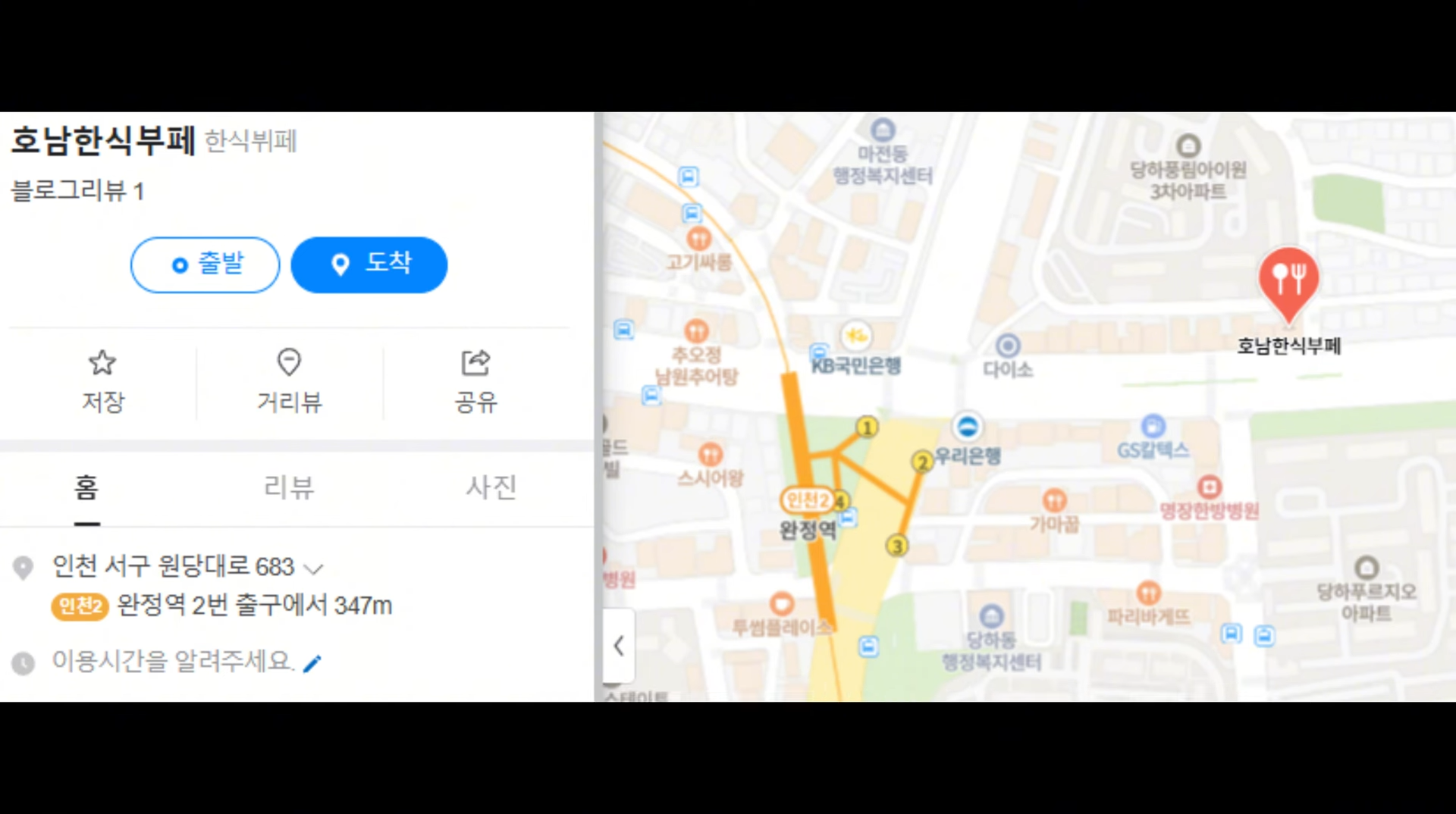The image size is (1456, 814).
Task: Open GS칼텍스 marker on the map
Action: [x=1153, y=427]
